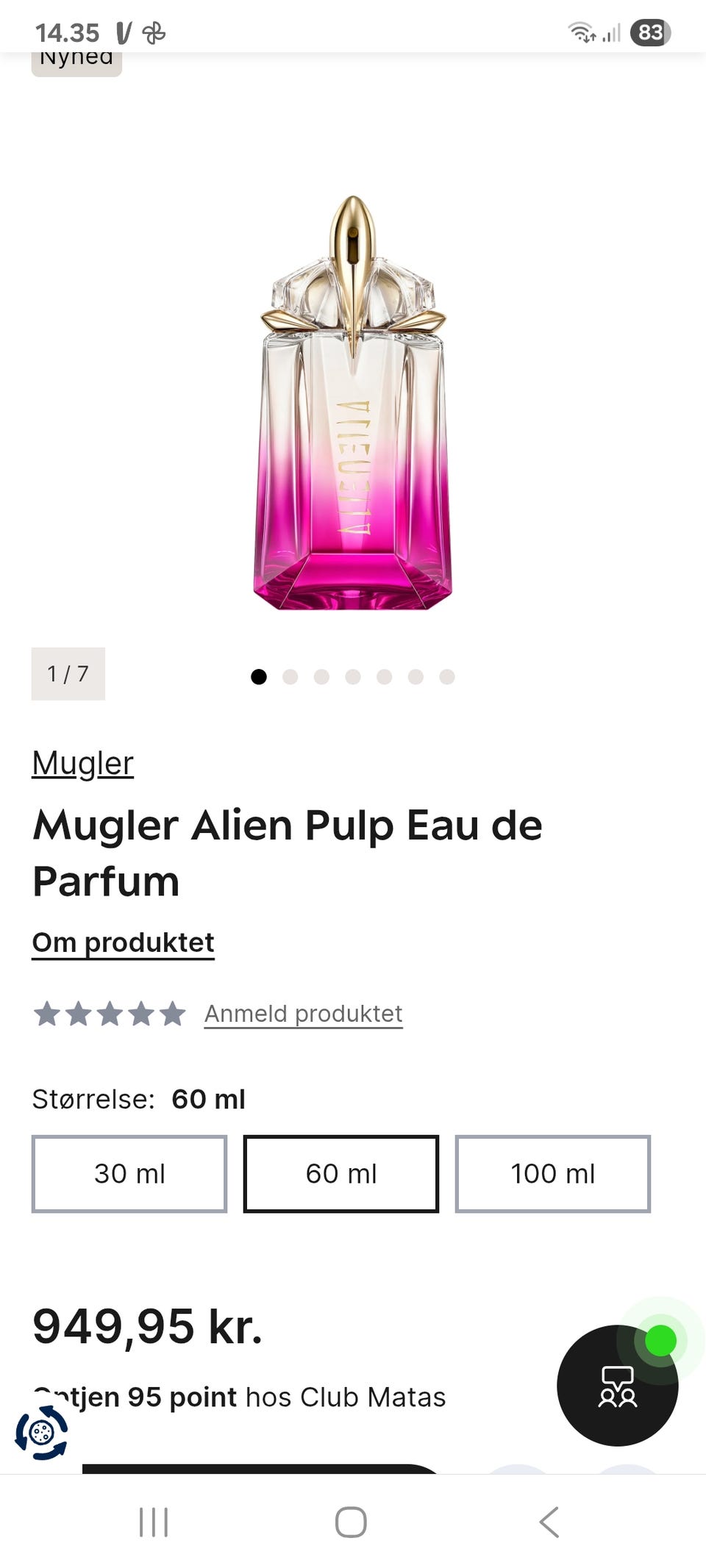Go back with the system back button
The image size is (706, 1568).
click(549, 1522)
